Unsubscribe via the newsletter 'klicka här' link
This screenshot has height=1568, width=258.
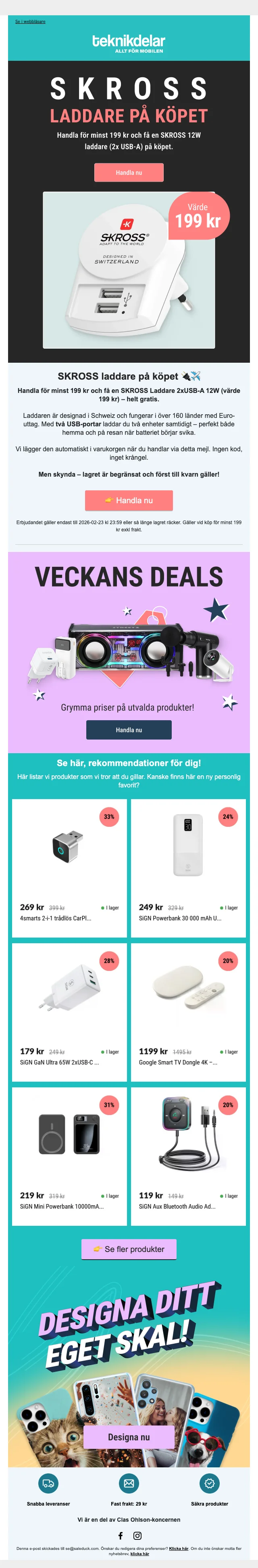pos(139,1554)
